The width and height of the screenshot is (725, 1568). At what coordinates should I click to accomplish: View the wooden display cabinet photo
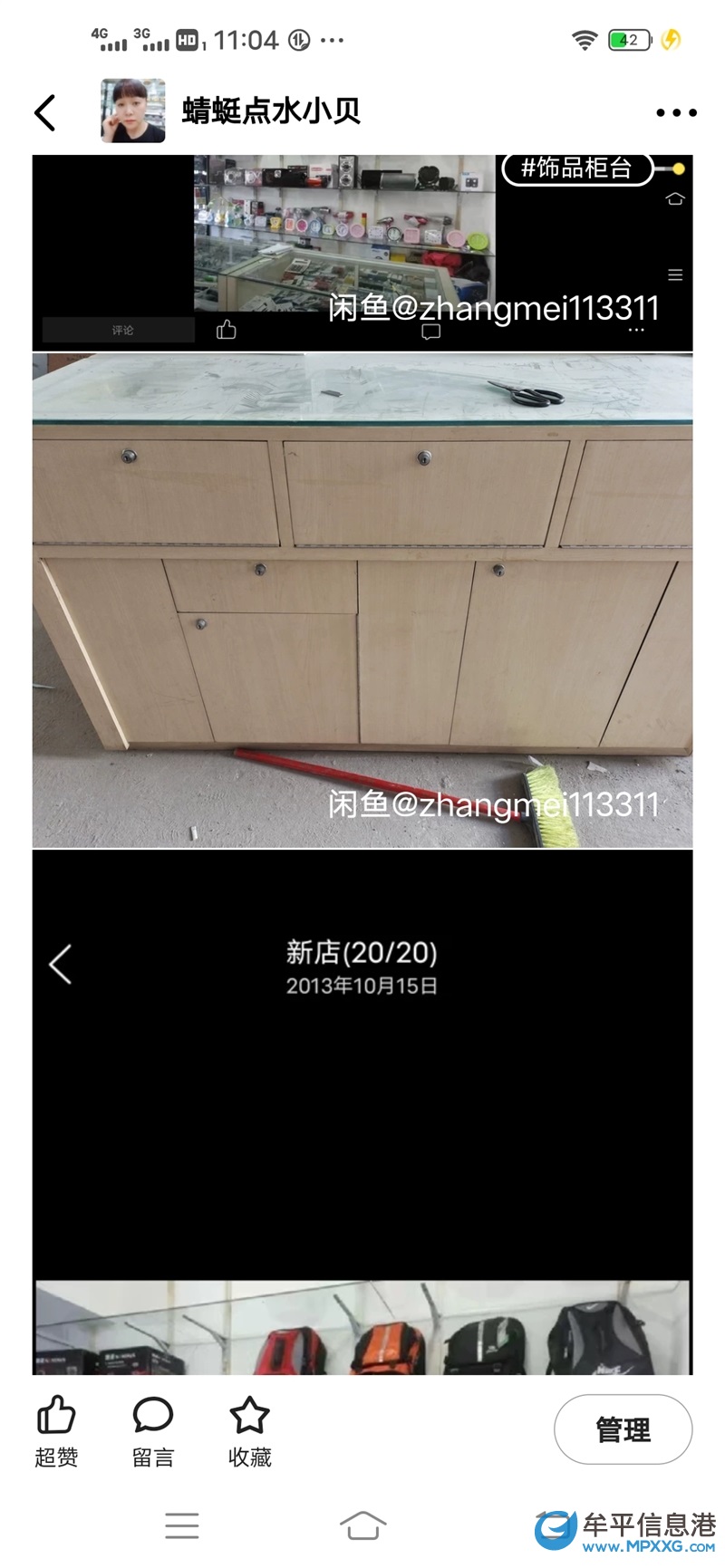click(x=362, y=600)
